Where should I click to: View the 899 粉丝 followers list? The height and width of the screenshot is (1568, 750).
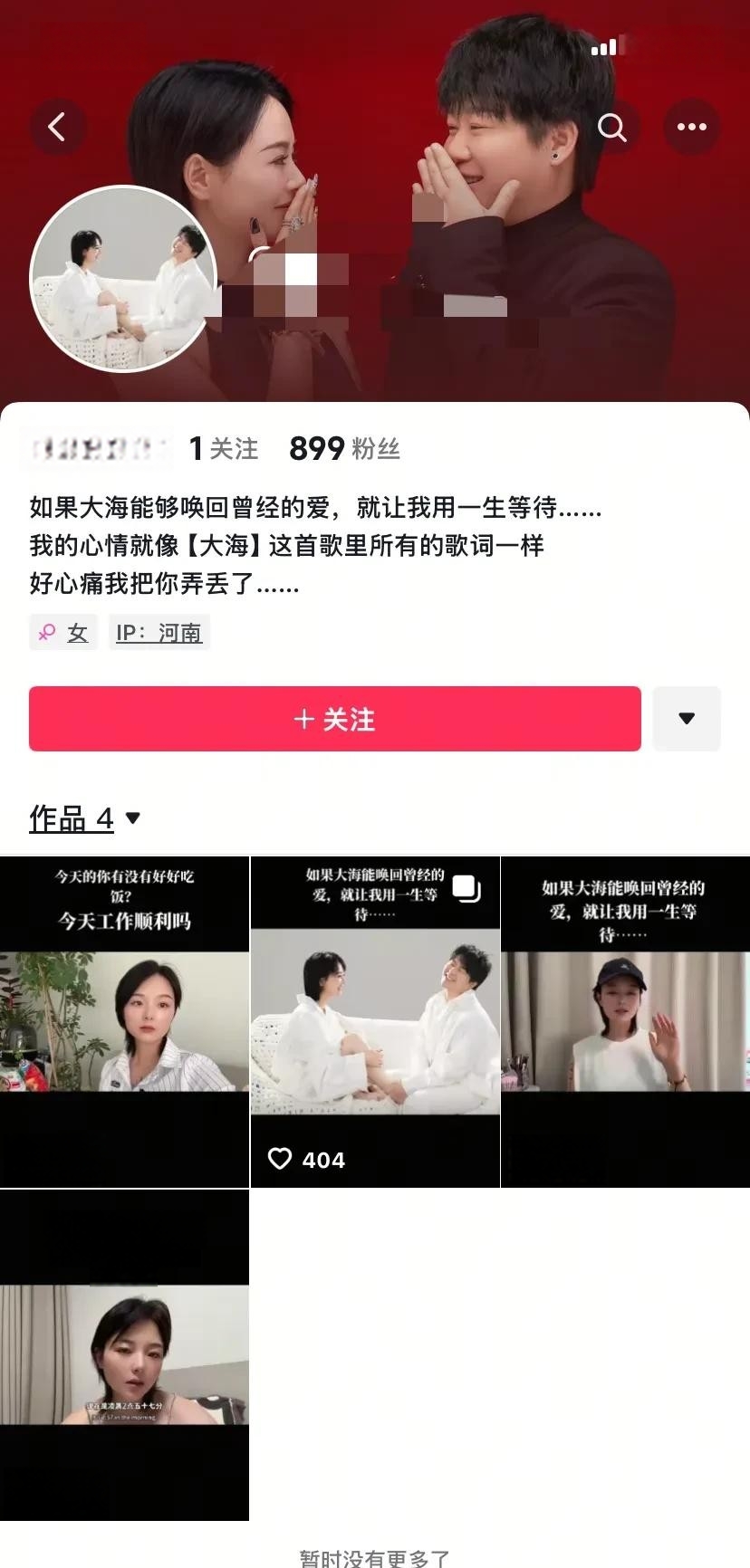(x=344, y=448)
